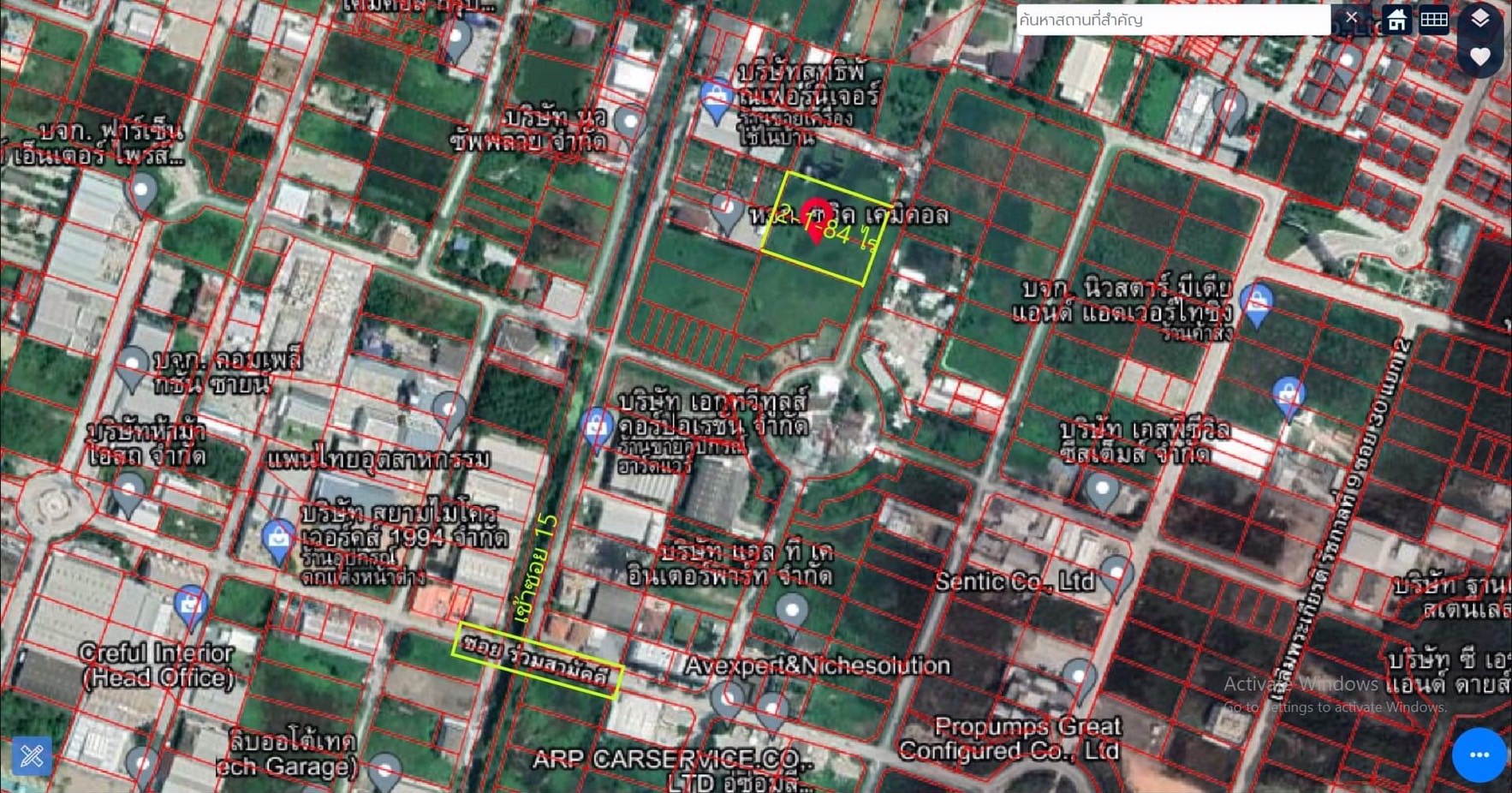The height and width of the screenshot is (793, 1512).
Task: Tap the Sentic Co., Ltd map pin
Action: coord(1116,574)
